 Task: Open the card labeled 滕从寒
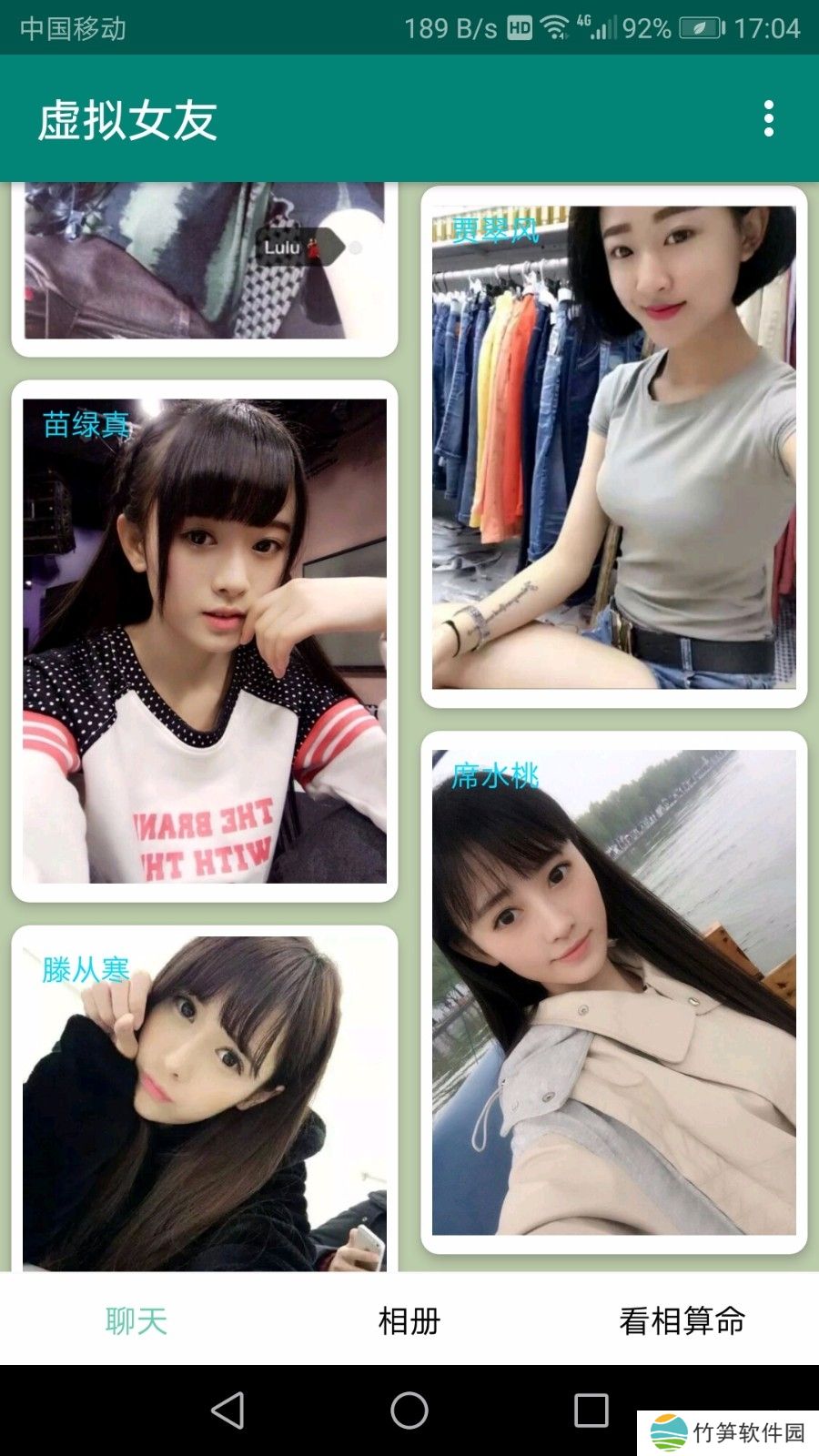pyautogui.click(x=205, y=1101)
